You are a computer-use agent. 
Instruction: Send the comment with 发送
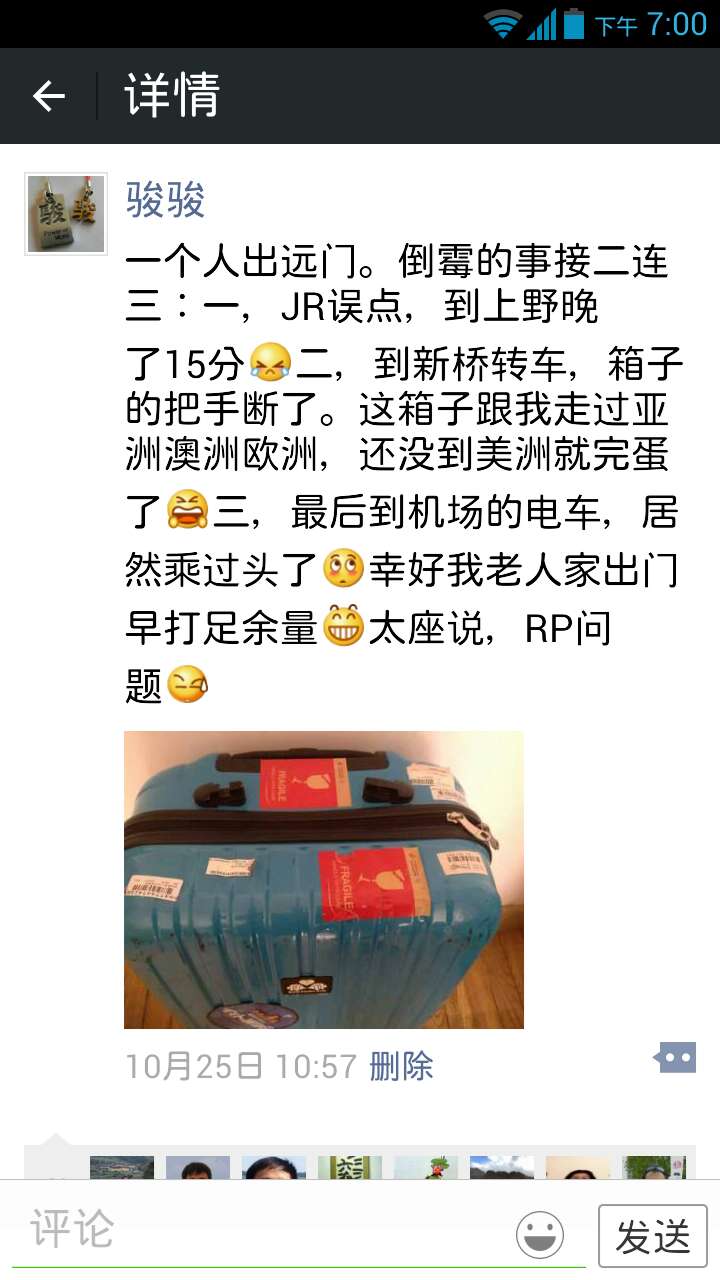(652, 1236)
